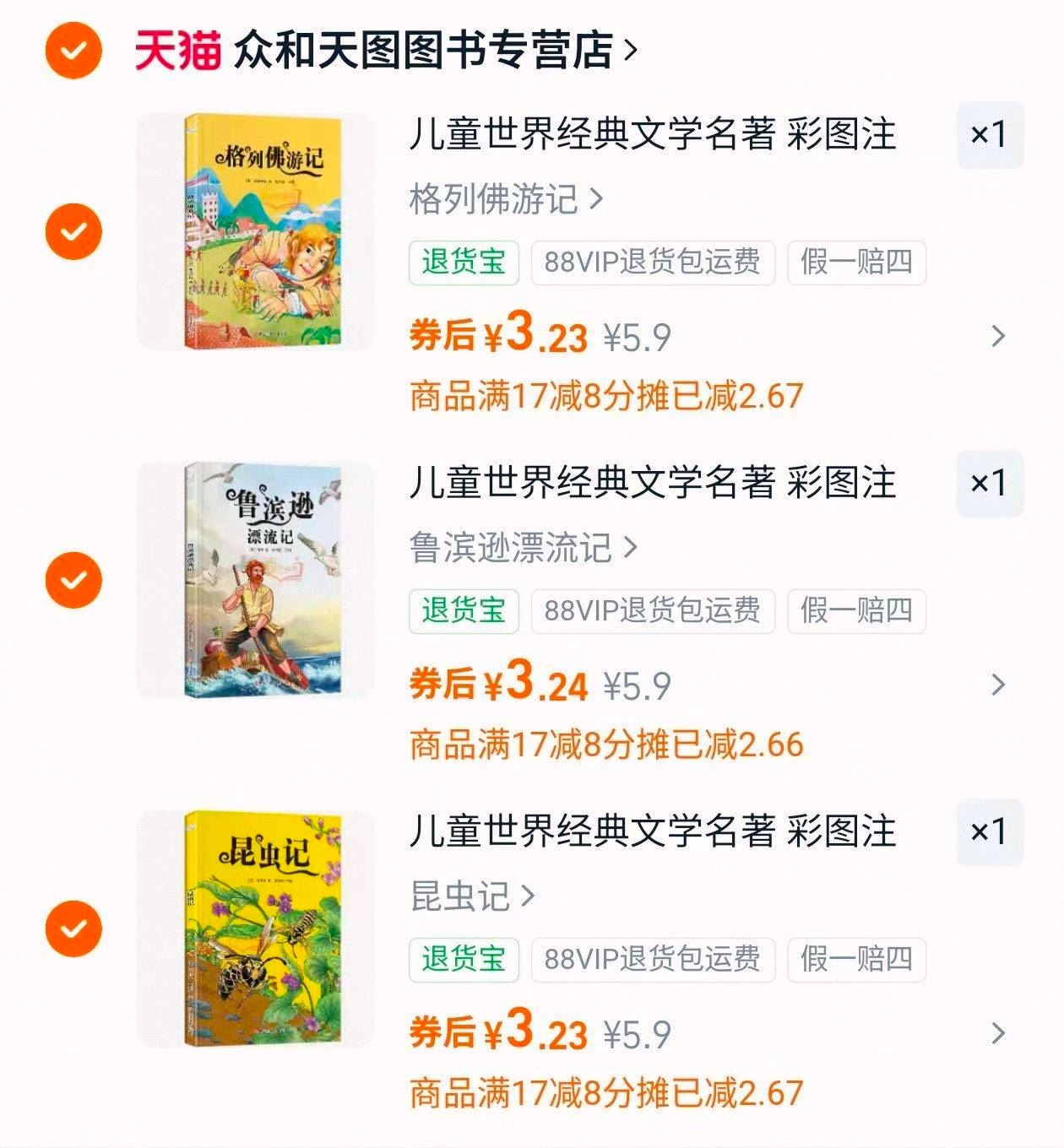Screen dimensions: 1064x1148
Task: Click the ×1 quantity for 昆虫记
Action: [x=986, y=833]
